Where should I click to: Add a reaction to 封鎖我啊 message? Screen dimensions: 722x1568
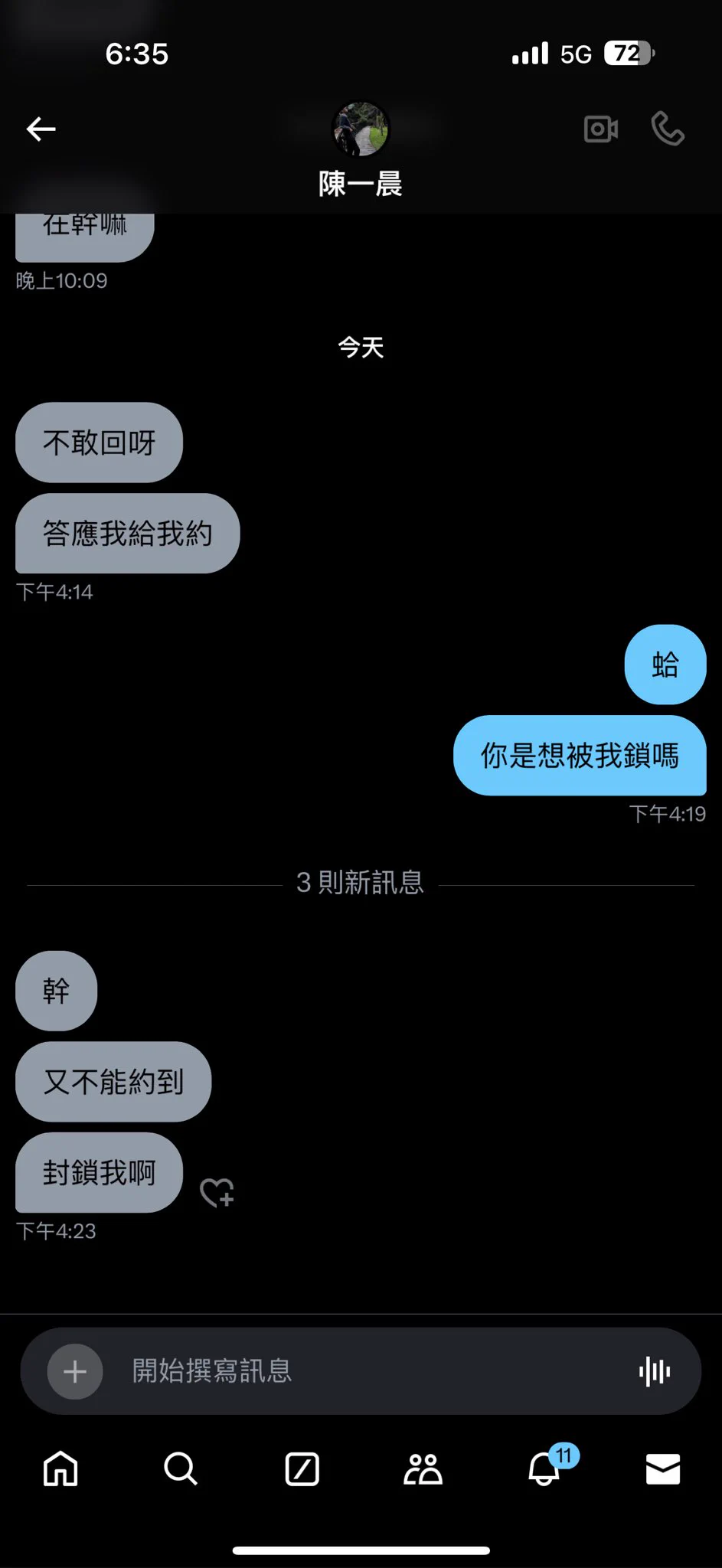pyautogui.click(x=217, y=1192)
